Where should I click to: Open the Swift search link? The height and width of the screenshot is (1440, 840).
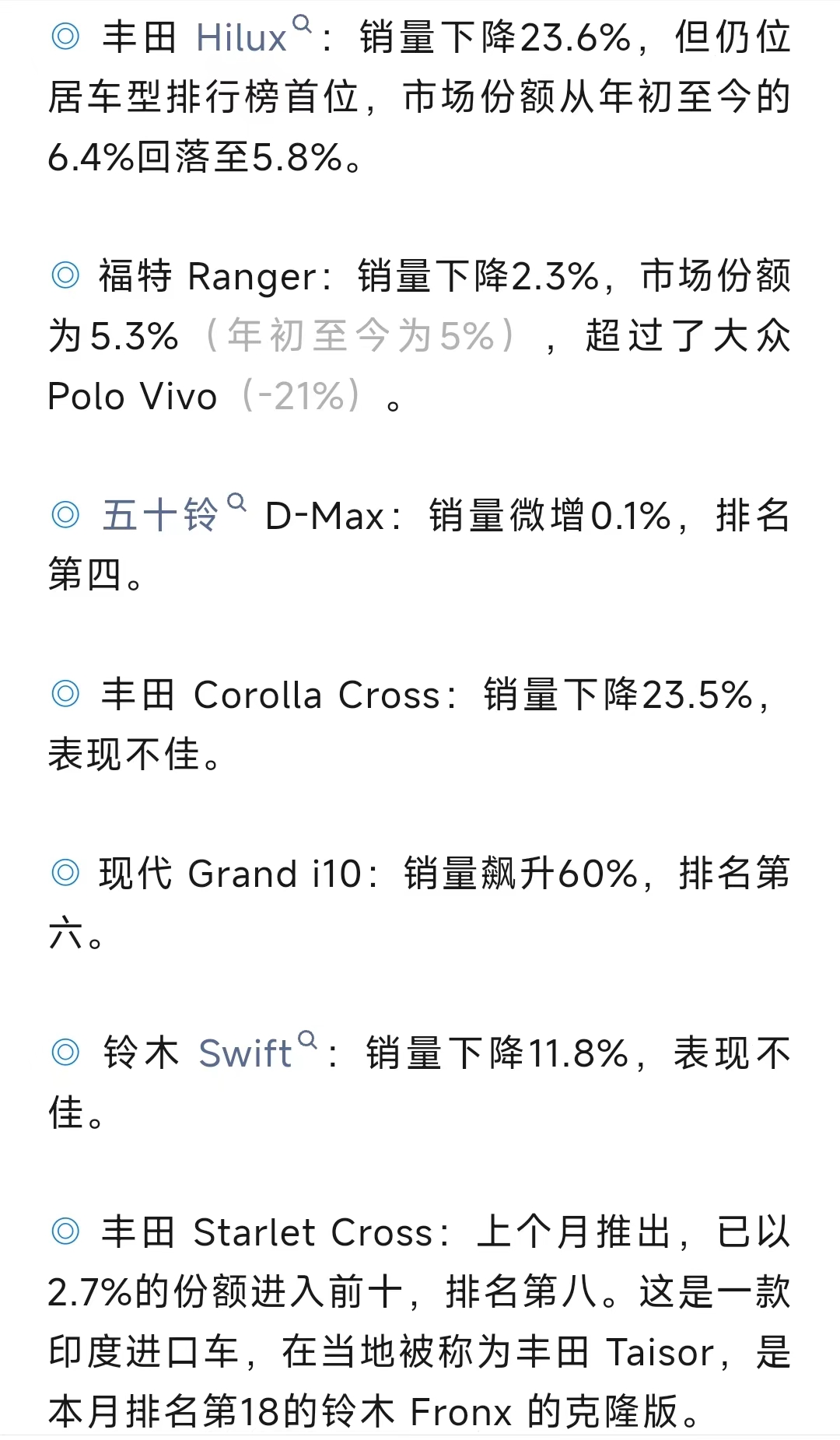pyautogui.click(x=258, y=1052)
